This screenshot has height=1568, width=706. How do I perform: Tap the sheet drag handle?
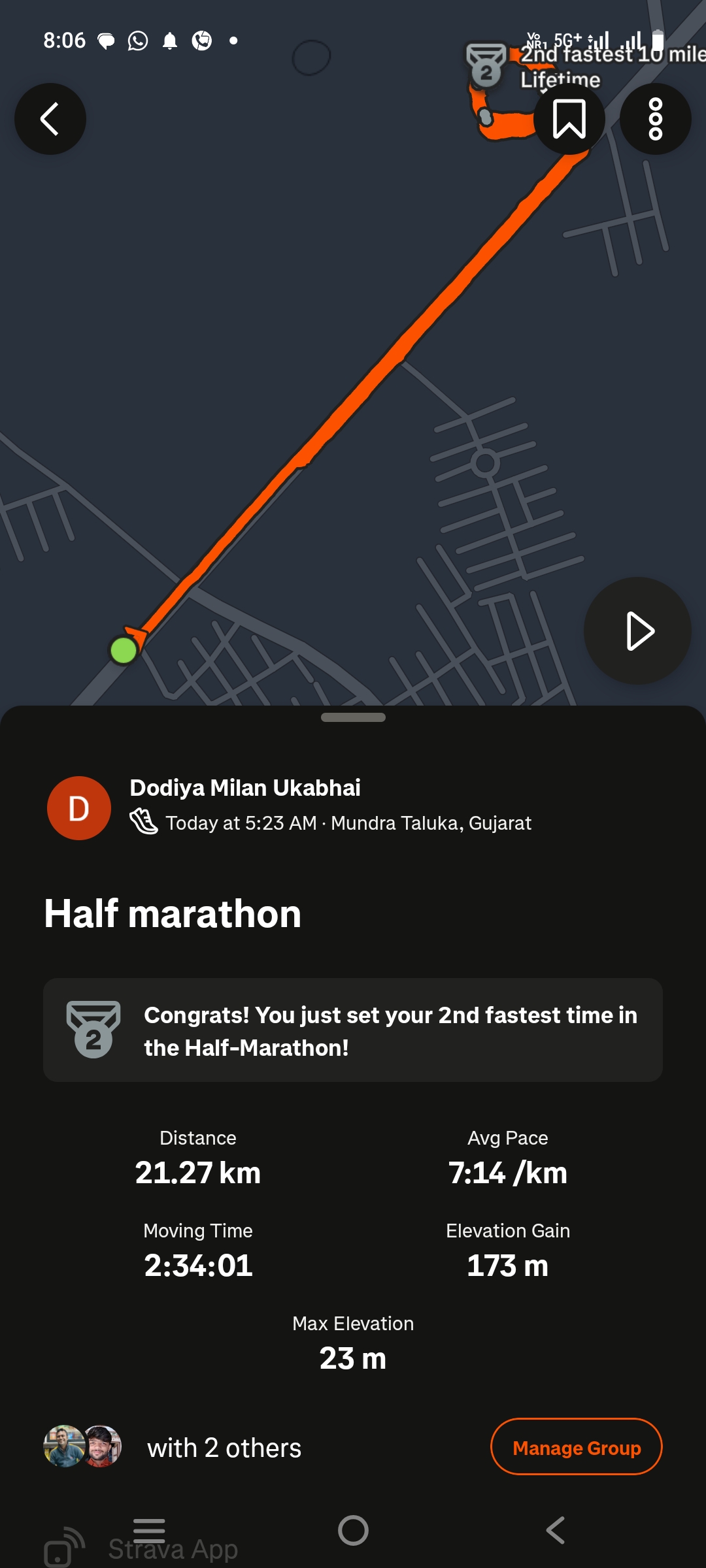[353, 717]
